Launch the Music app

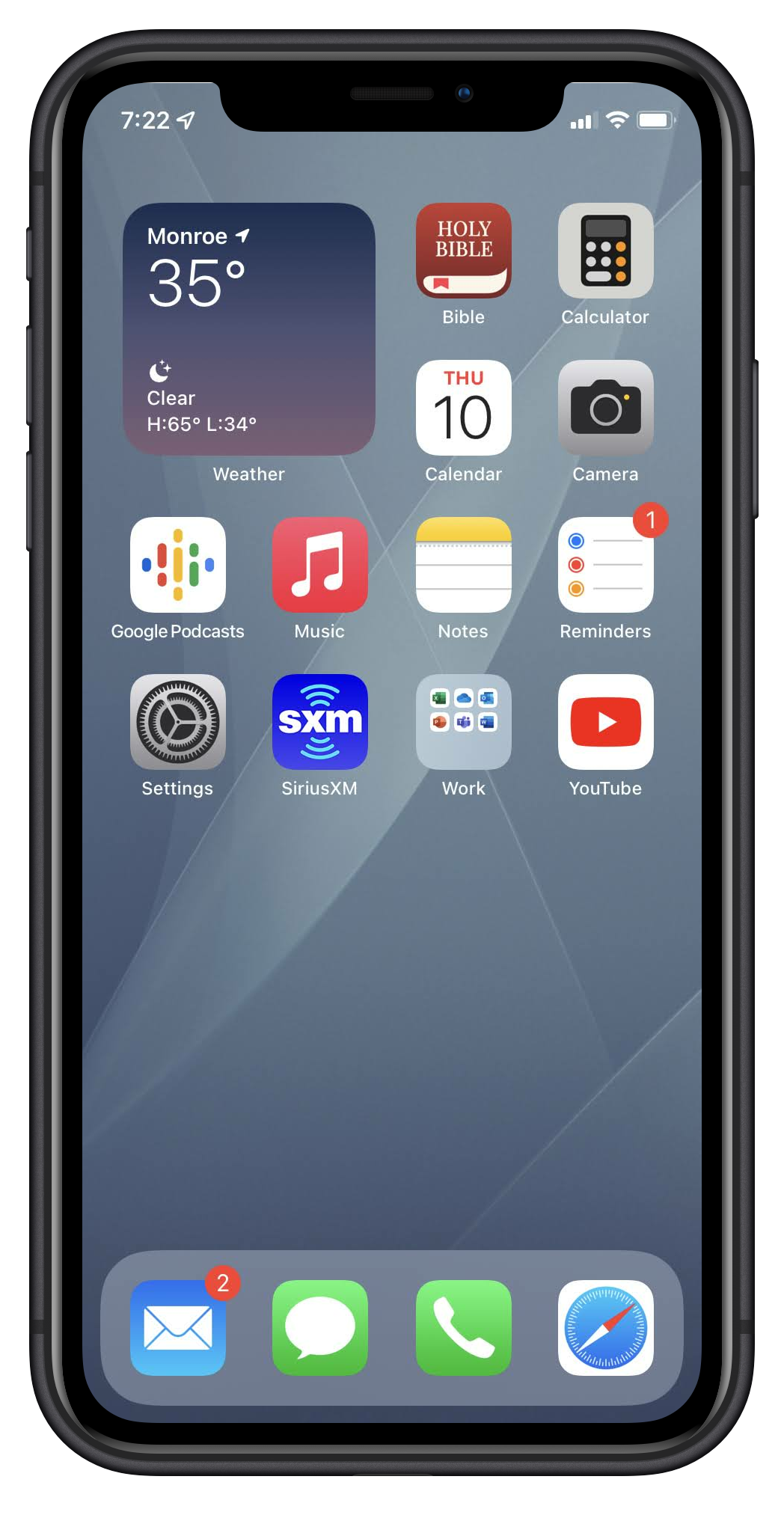[x=320, y=565]
